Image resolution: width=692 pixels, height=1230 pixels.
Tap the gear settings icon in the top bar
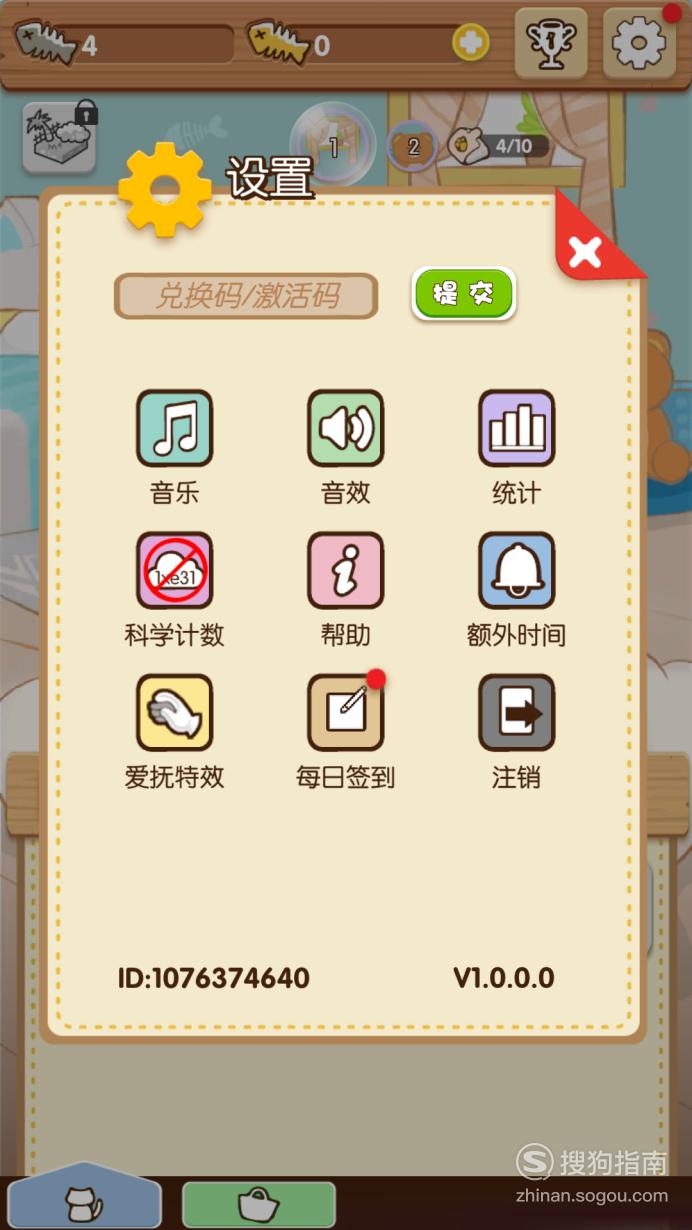(639, 43)
